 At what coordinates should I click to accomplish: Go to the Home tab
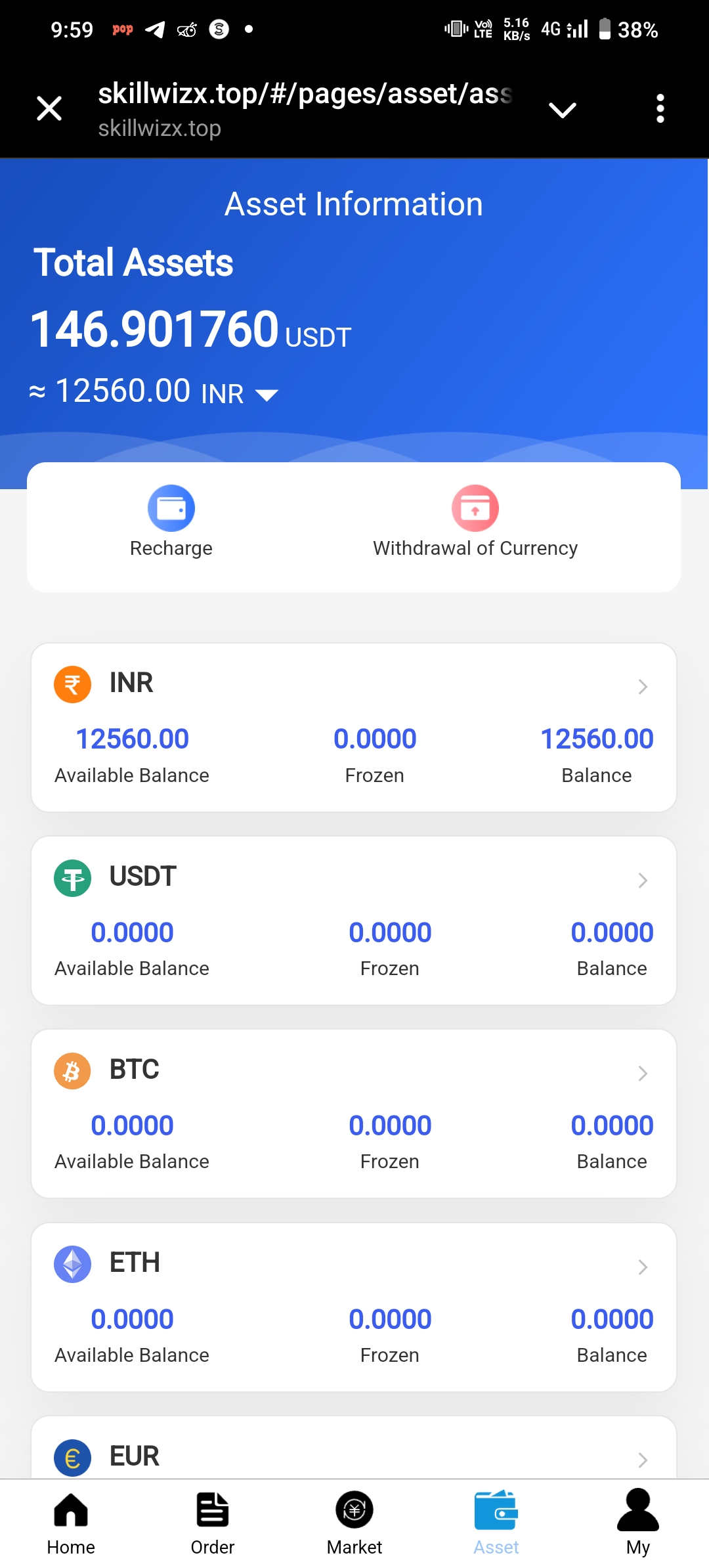point(71,1523)
